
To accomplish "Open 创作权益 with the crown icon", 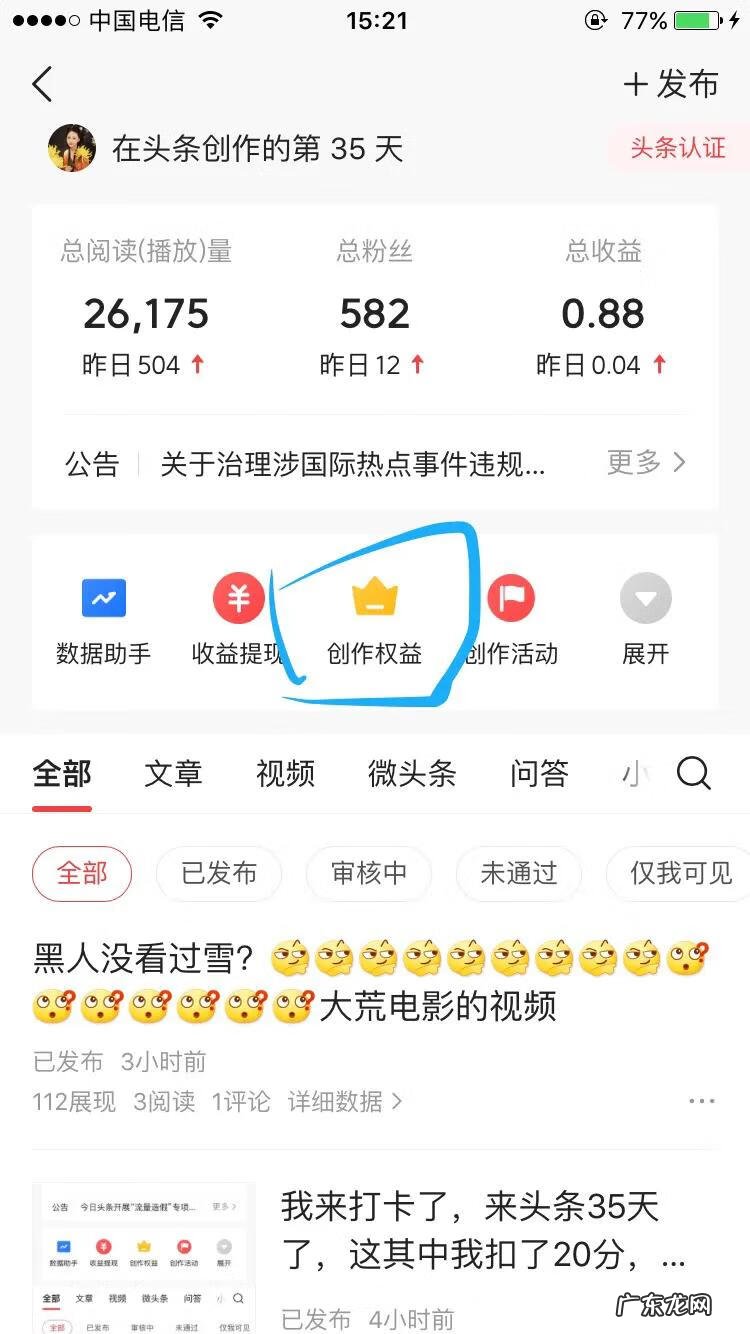I will tap(373, 618).
